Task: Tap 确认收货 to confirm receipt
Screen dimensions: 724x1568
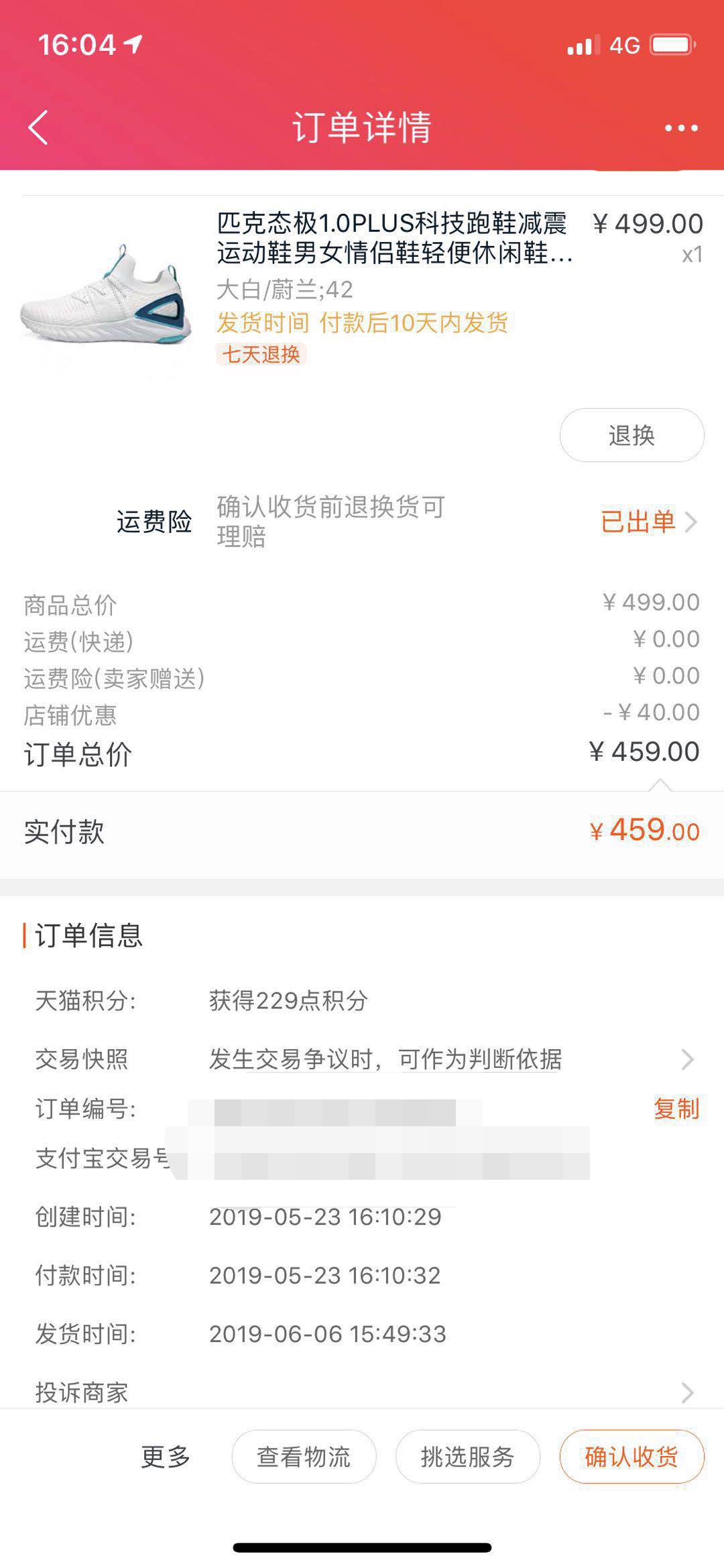Action: pyautogui.click(x=631, y=1456)
